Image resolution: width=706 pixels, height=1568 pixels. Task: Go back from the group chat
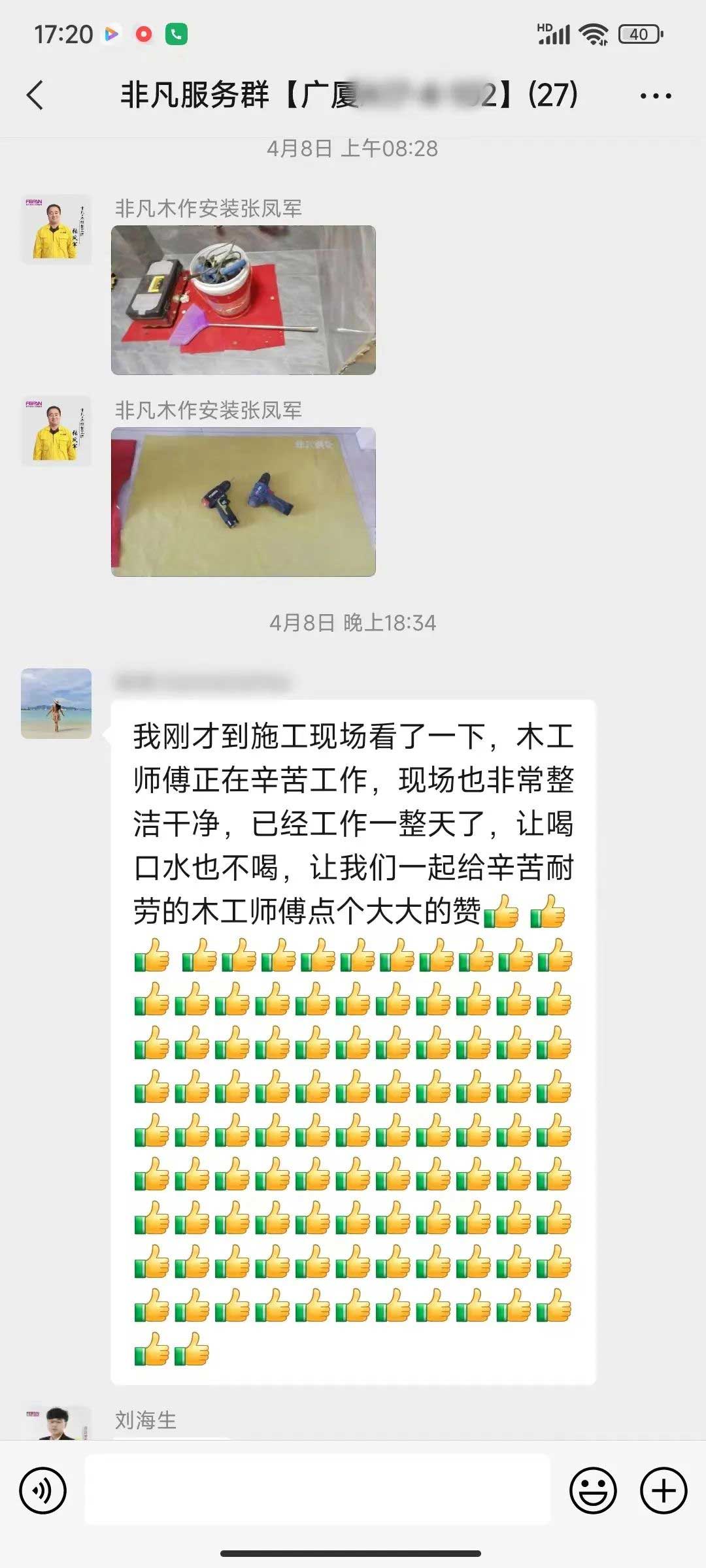(36, 95)
